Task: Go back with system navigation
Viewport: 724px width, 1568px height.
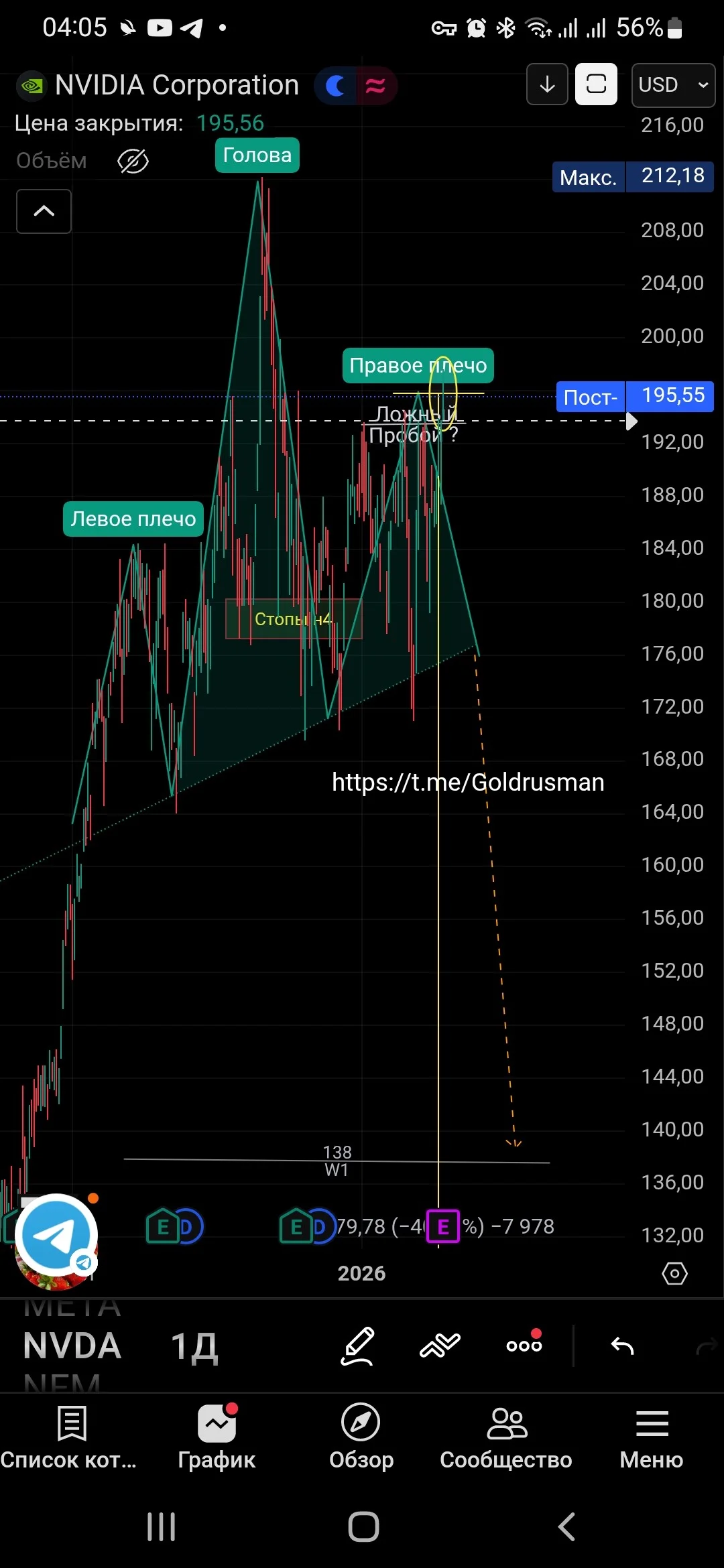Action: pos(566,1527)
